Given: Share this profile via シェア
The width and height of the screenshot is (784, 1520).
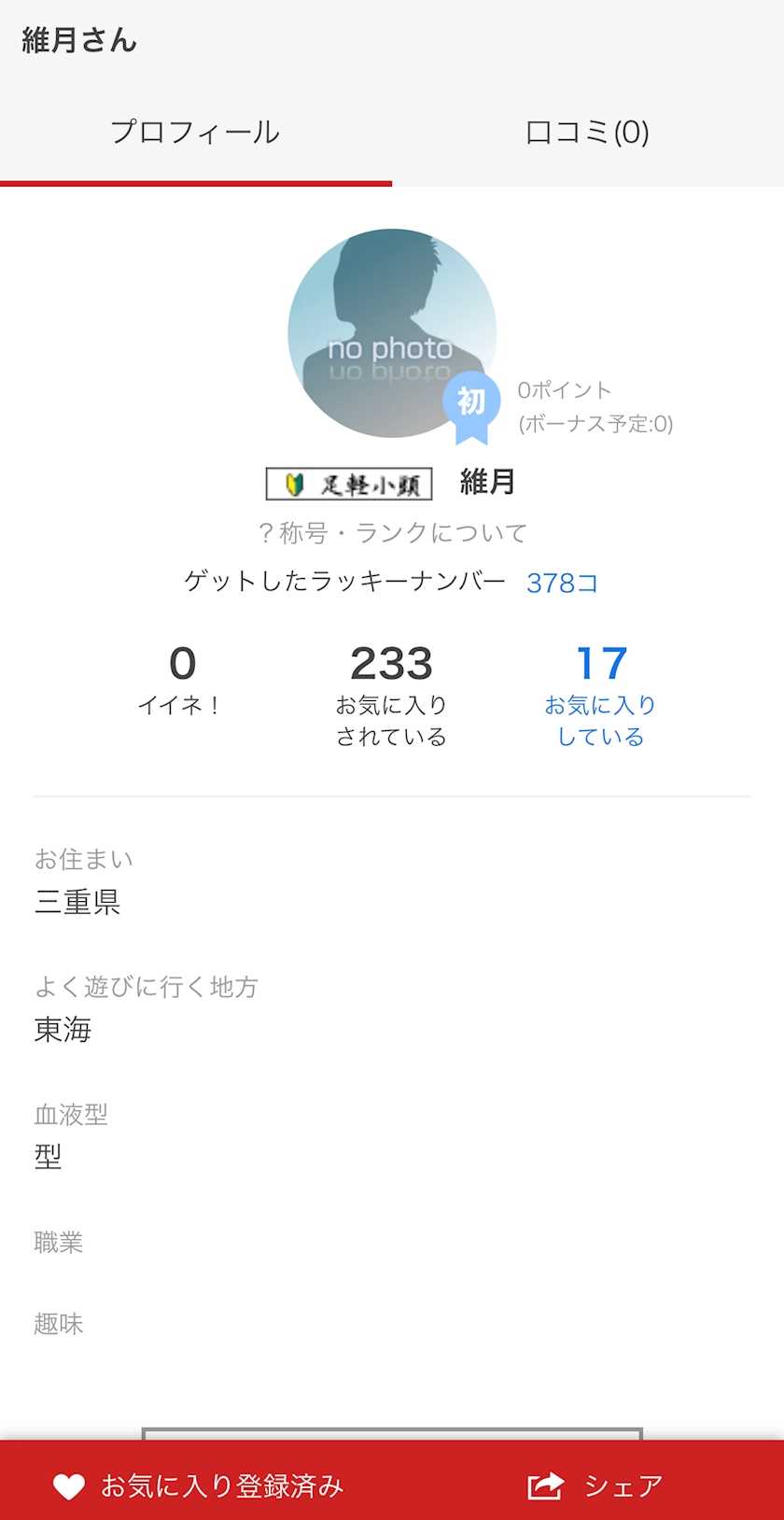Looking at the screenshot, I should click(595, 1485).
